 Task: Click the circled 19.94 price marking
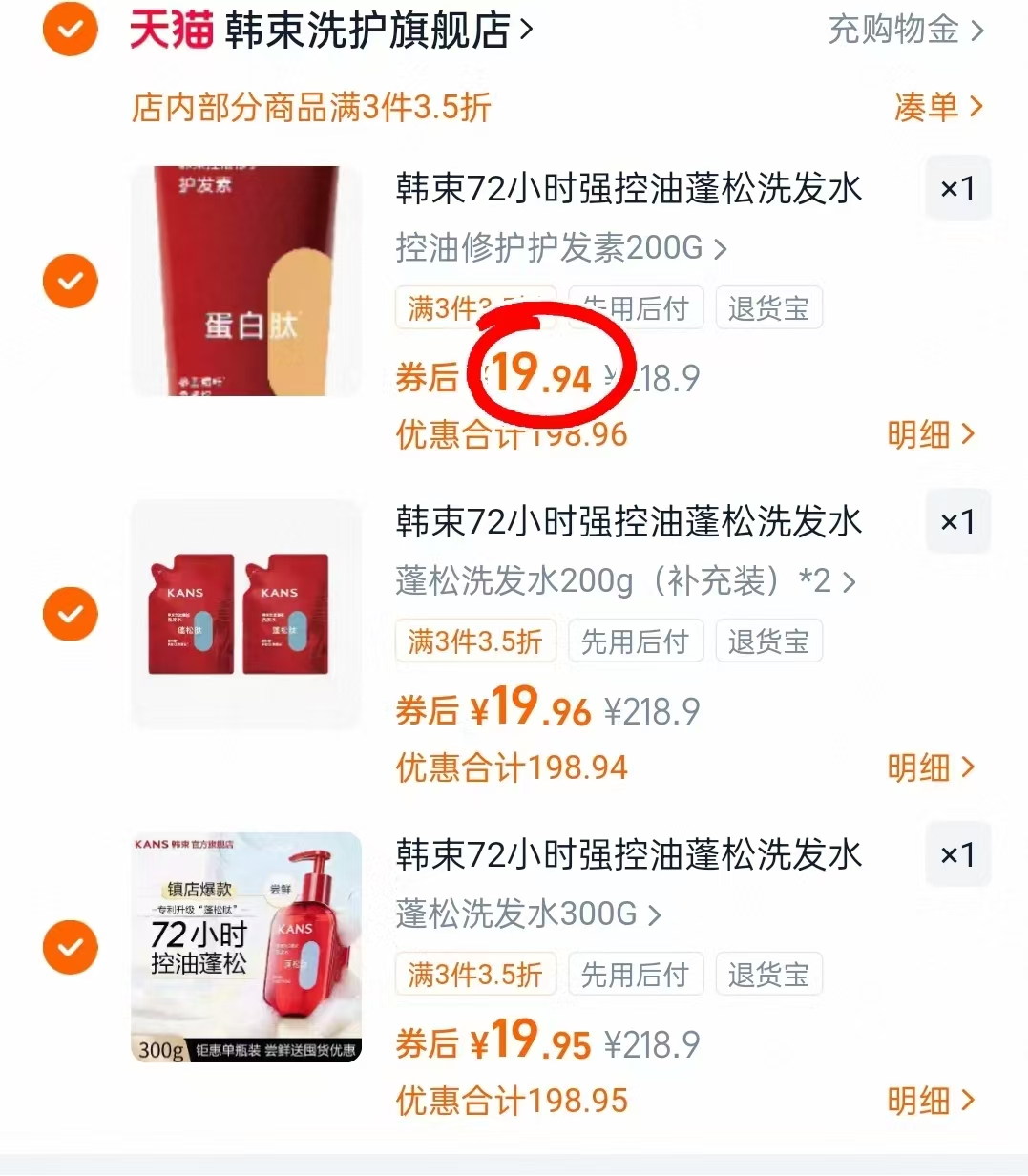[539, 372]
